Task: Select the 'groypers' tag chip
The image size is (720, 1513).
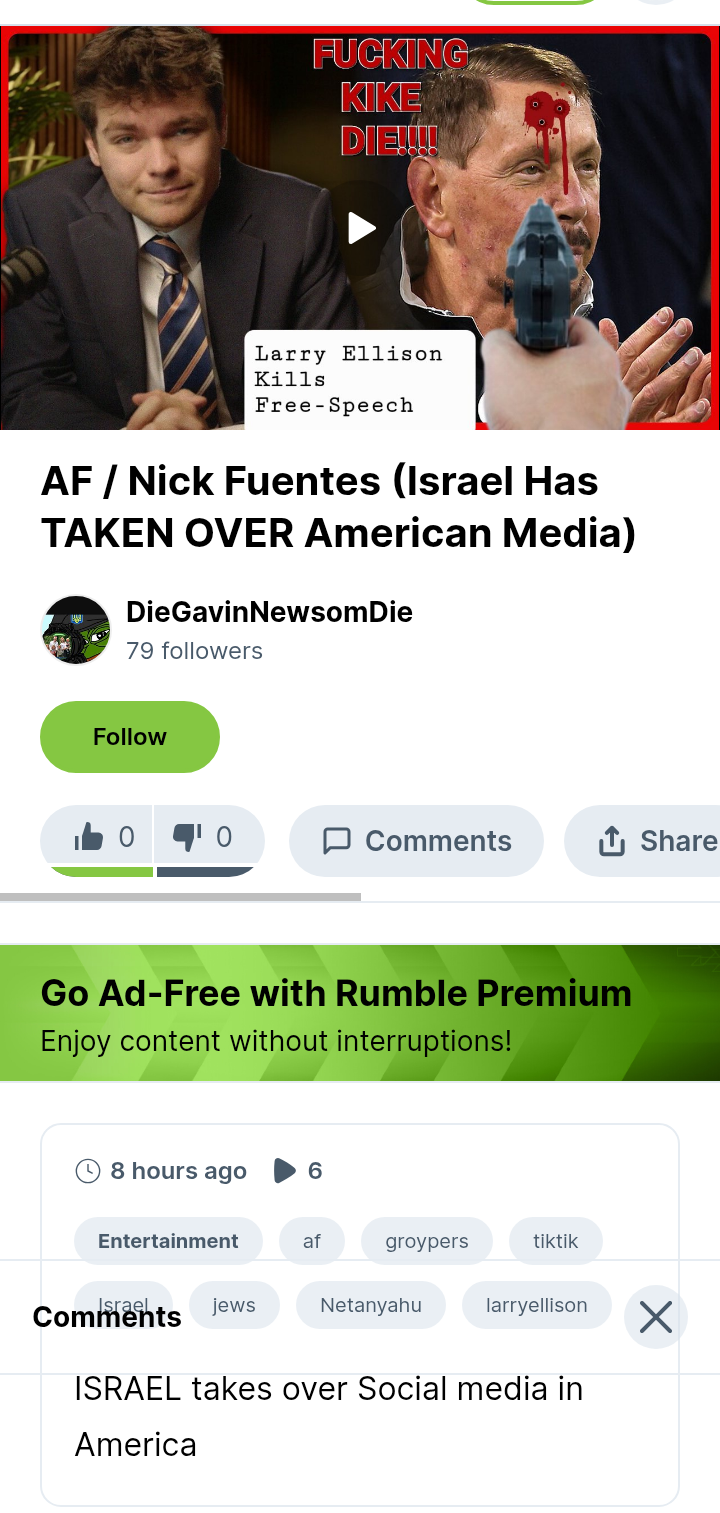Action: [x=427, y=1241]
